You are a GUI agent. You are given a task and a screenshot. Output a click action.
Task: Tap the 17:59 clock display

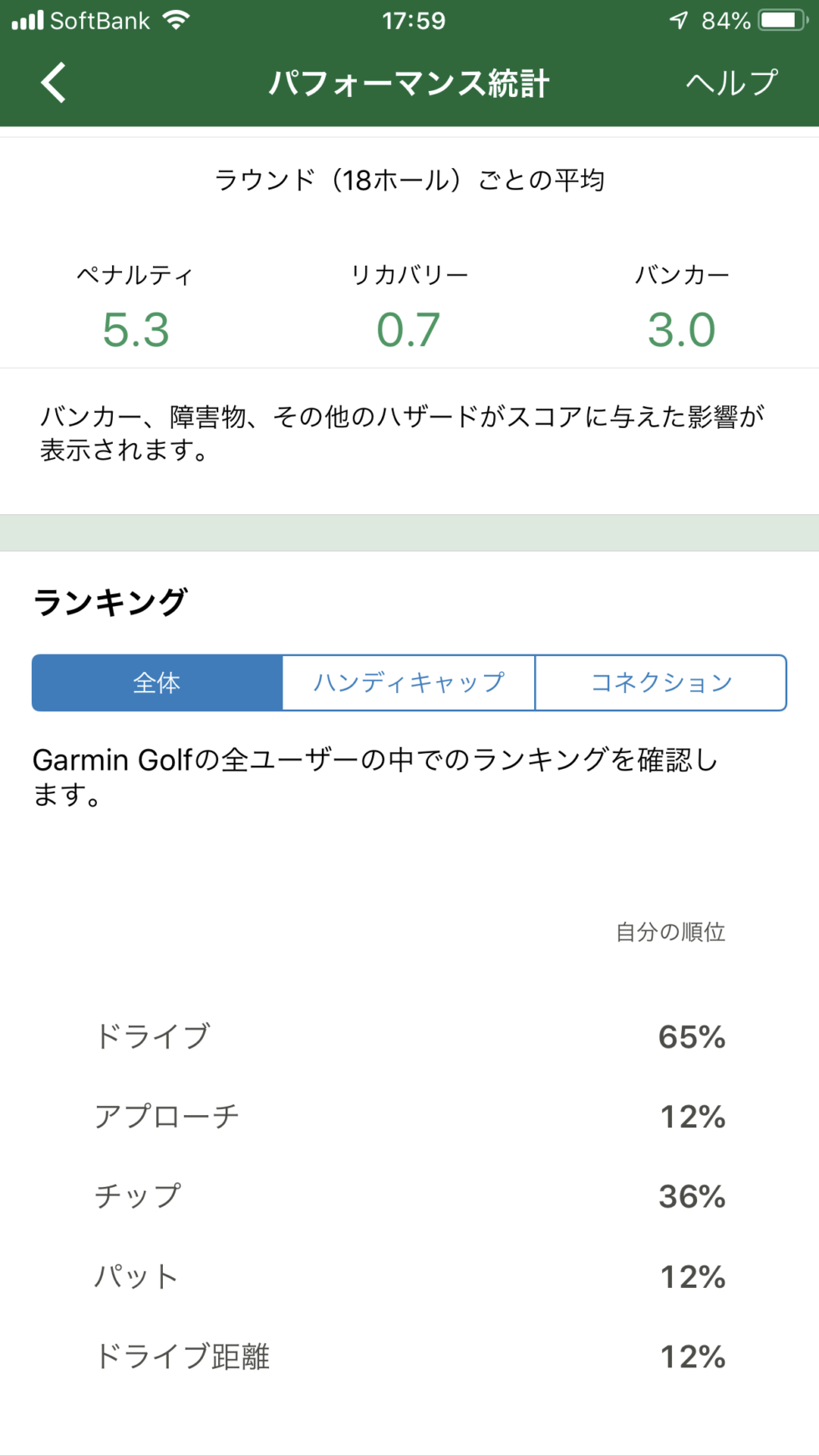click(409, 19)
